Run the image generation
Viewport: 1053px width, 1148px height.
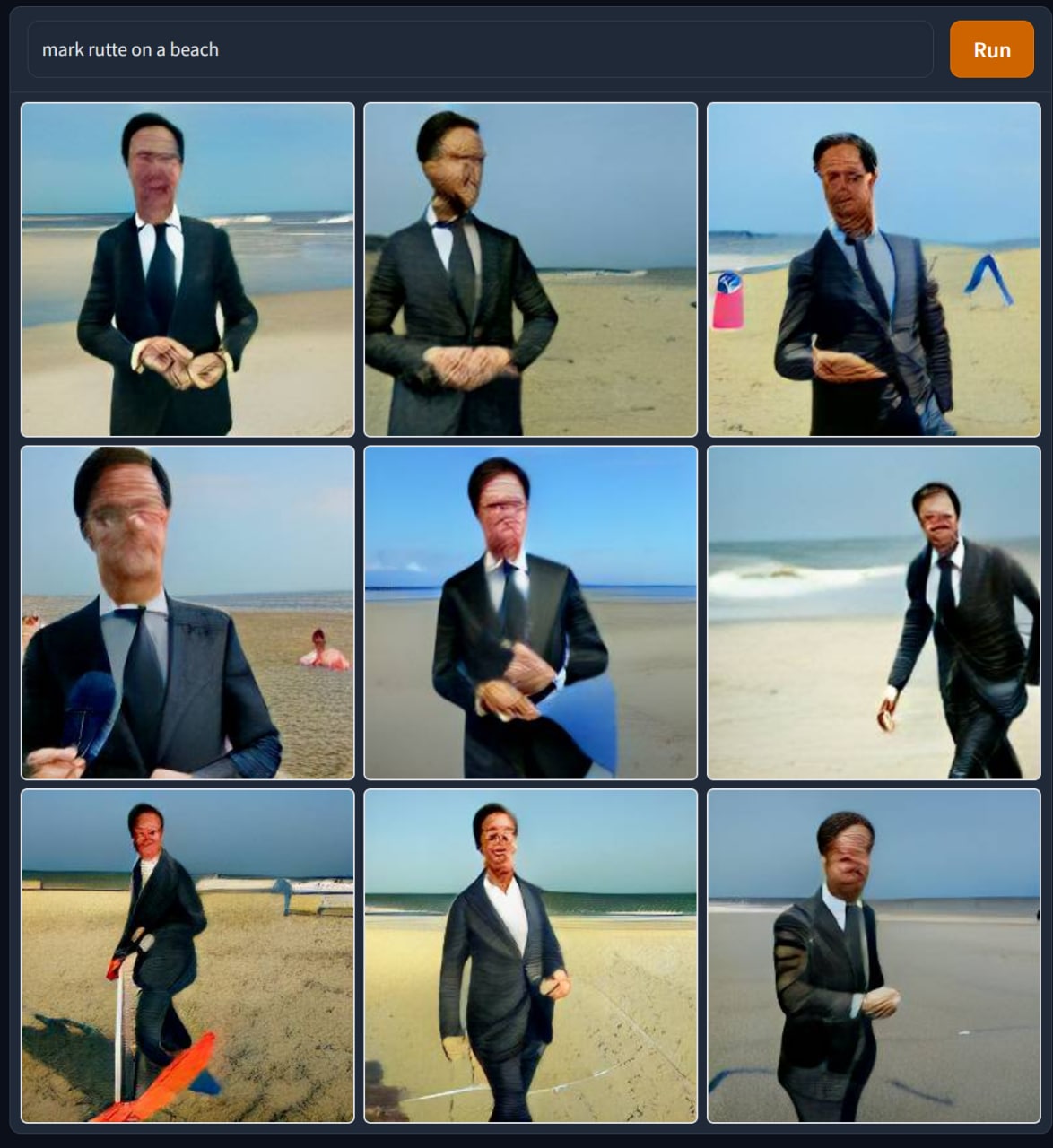pos(991,49)
